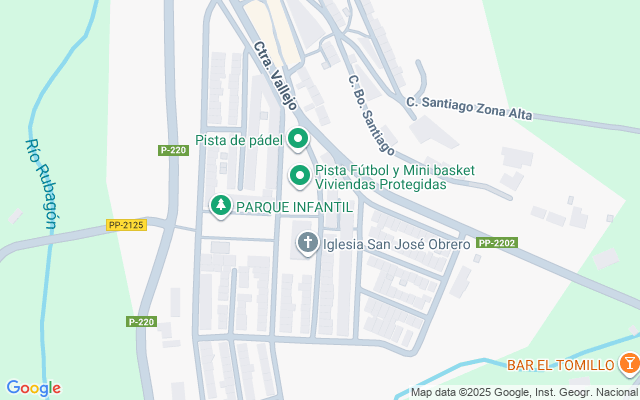Tap the PARQUE INFANTIL park pin
The width and height of the screenshot is (640, 400).
coord(221,206)
